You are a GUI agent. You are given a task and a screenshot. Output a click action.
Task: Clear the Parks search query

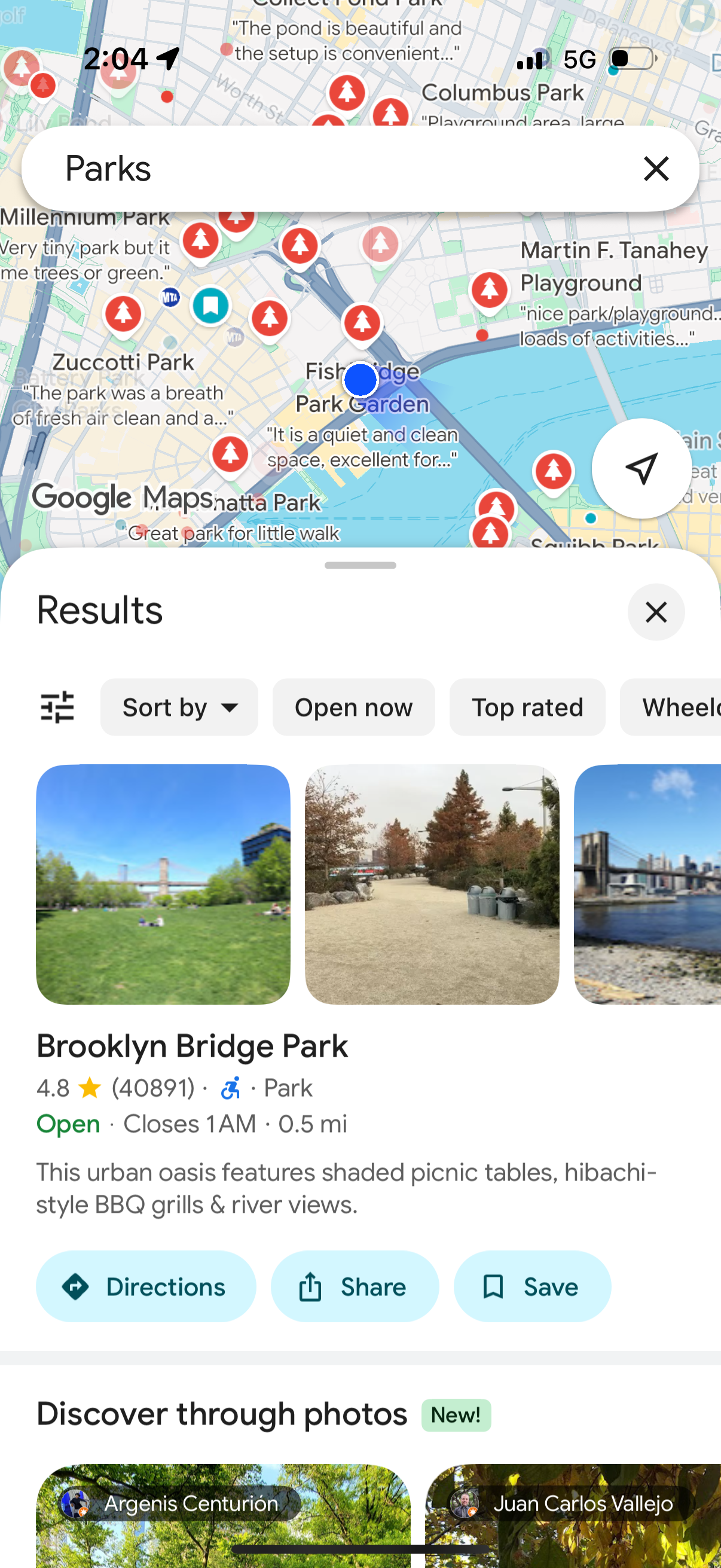656,169
